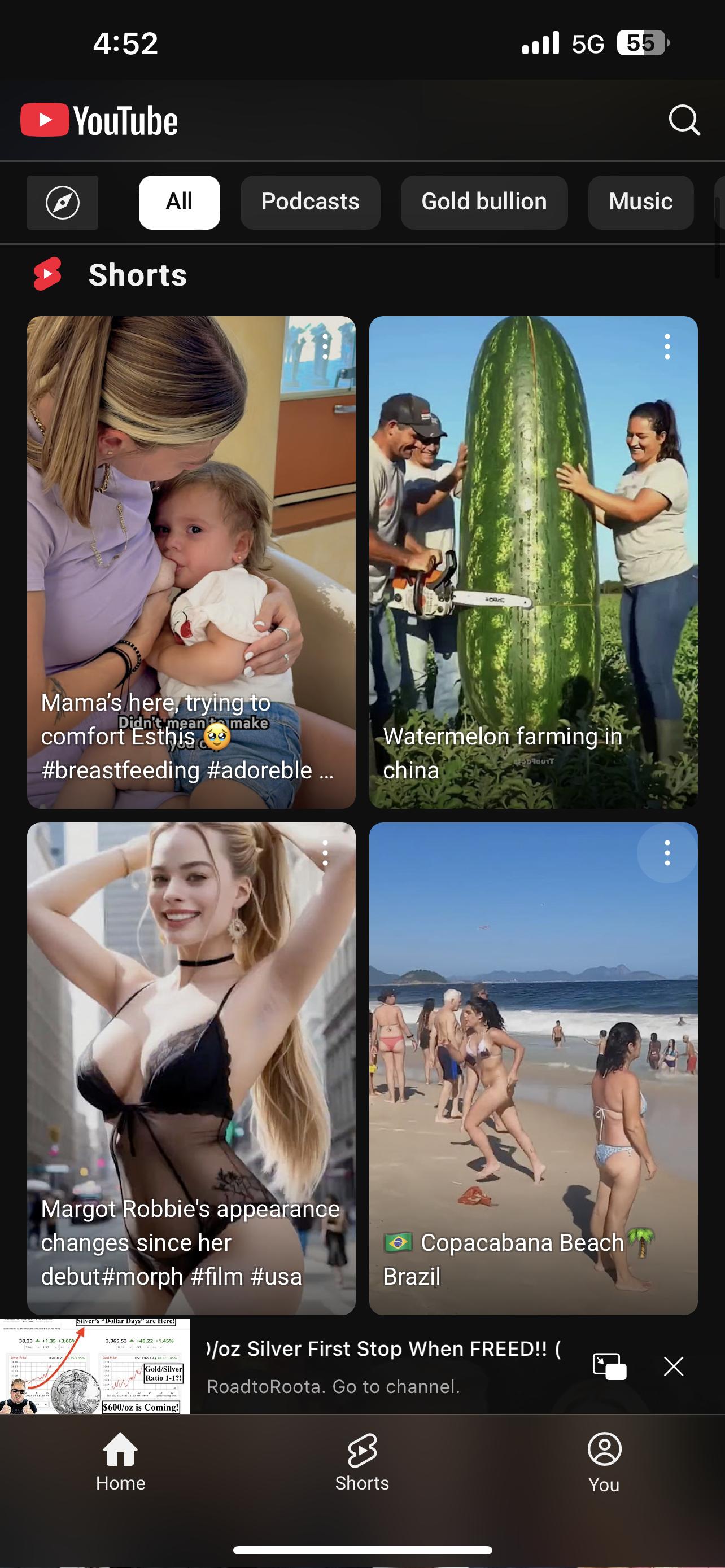Open the Margot Robbie's appearance changes short

click(x=191, y=1068)
